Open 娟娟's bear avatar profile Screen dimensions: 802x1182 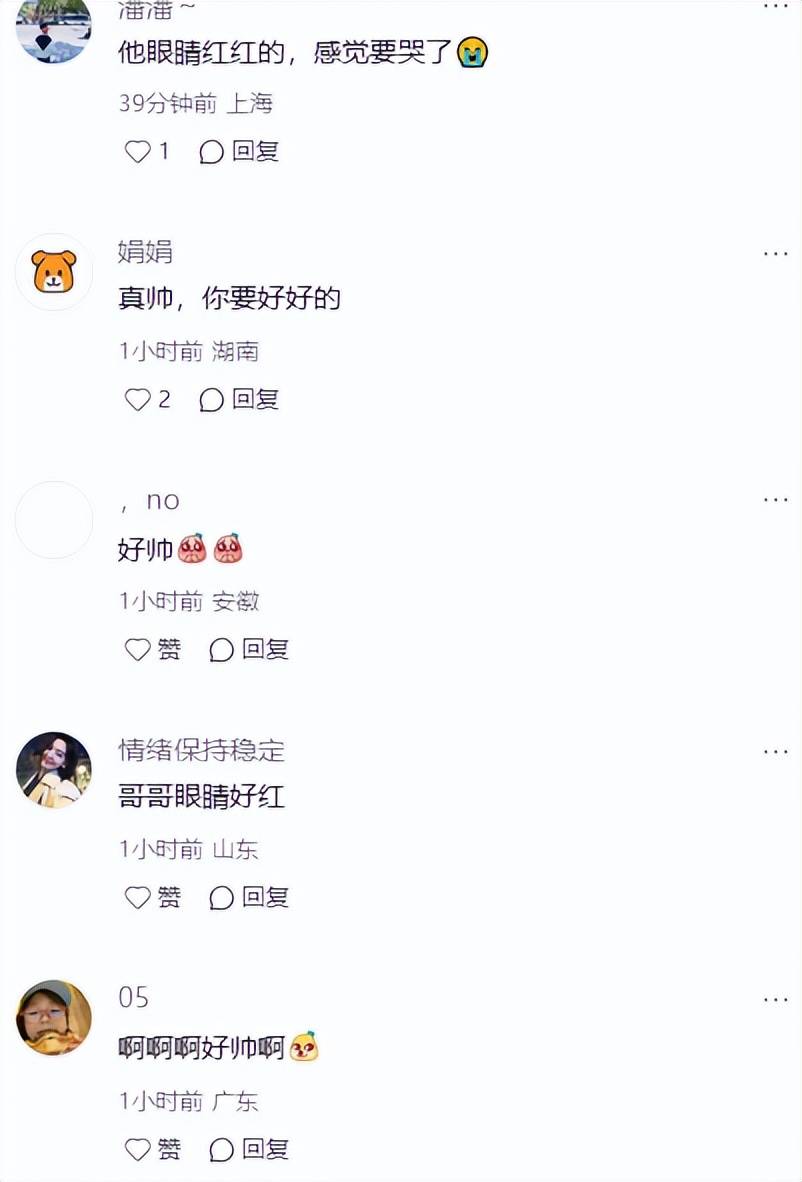tap(54, 271)
